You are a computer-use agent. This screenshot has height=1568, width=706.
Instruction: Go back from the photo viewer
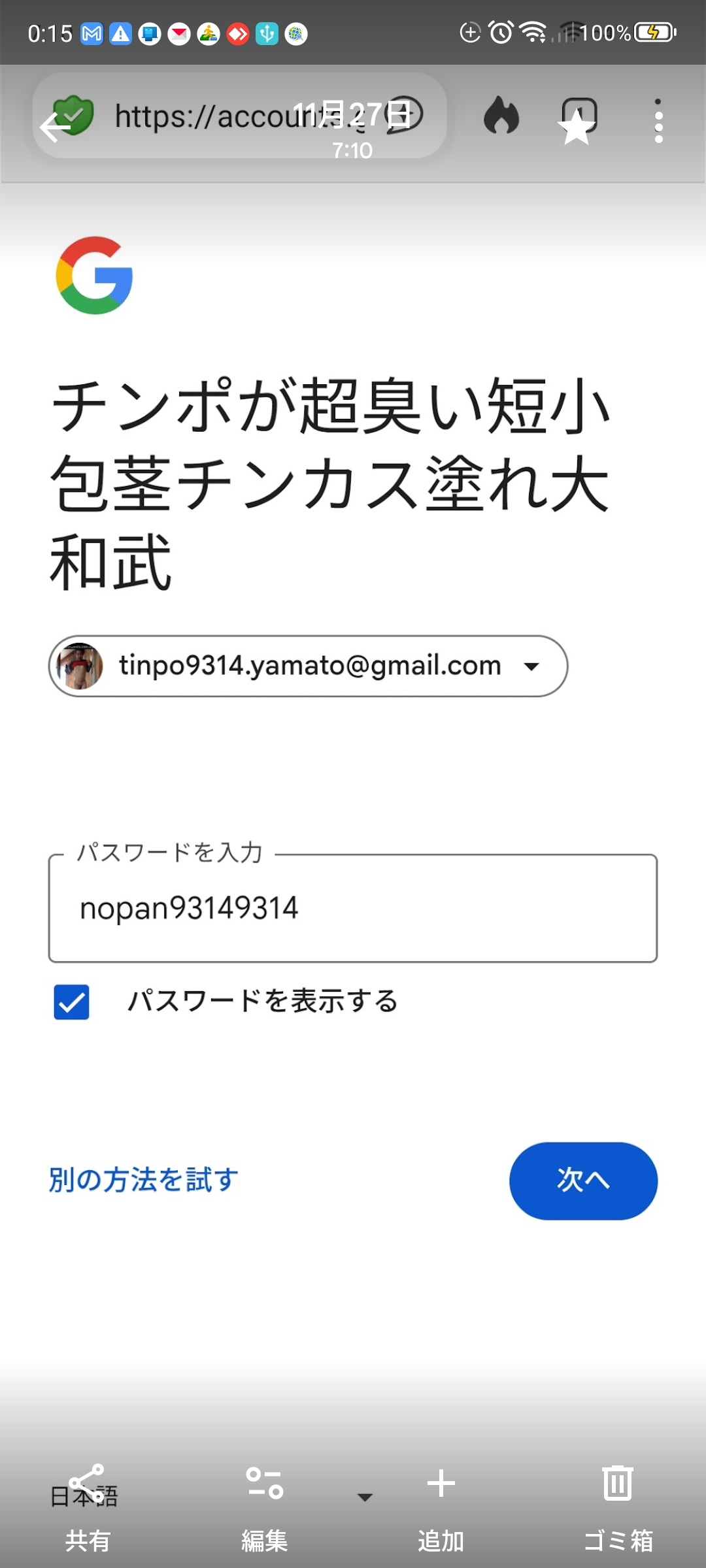point(55,127)
